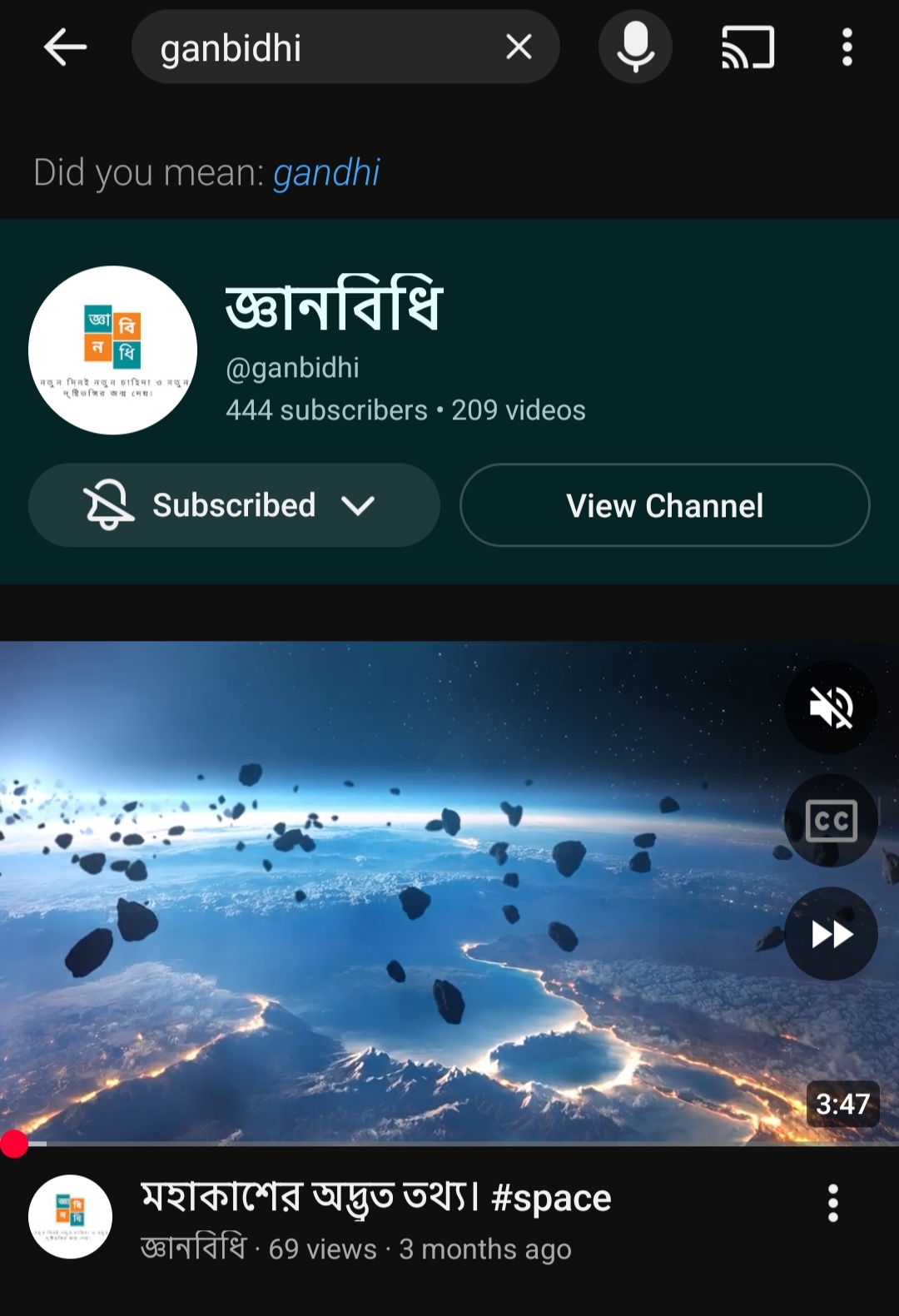Expand the Subscribed notification options
899x1316 pixels.
pos(234,505)
